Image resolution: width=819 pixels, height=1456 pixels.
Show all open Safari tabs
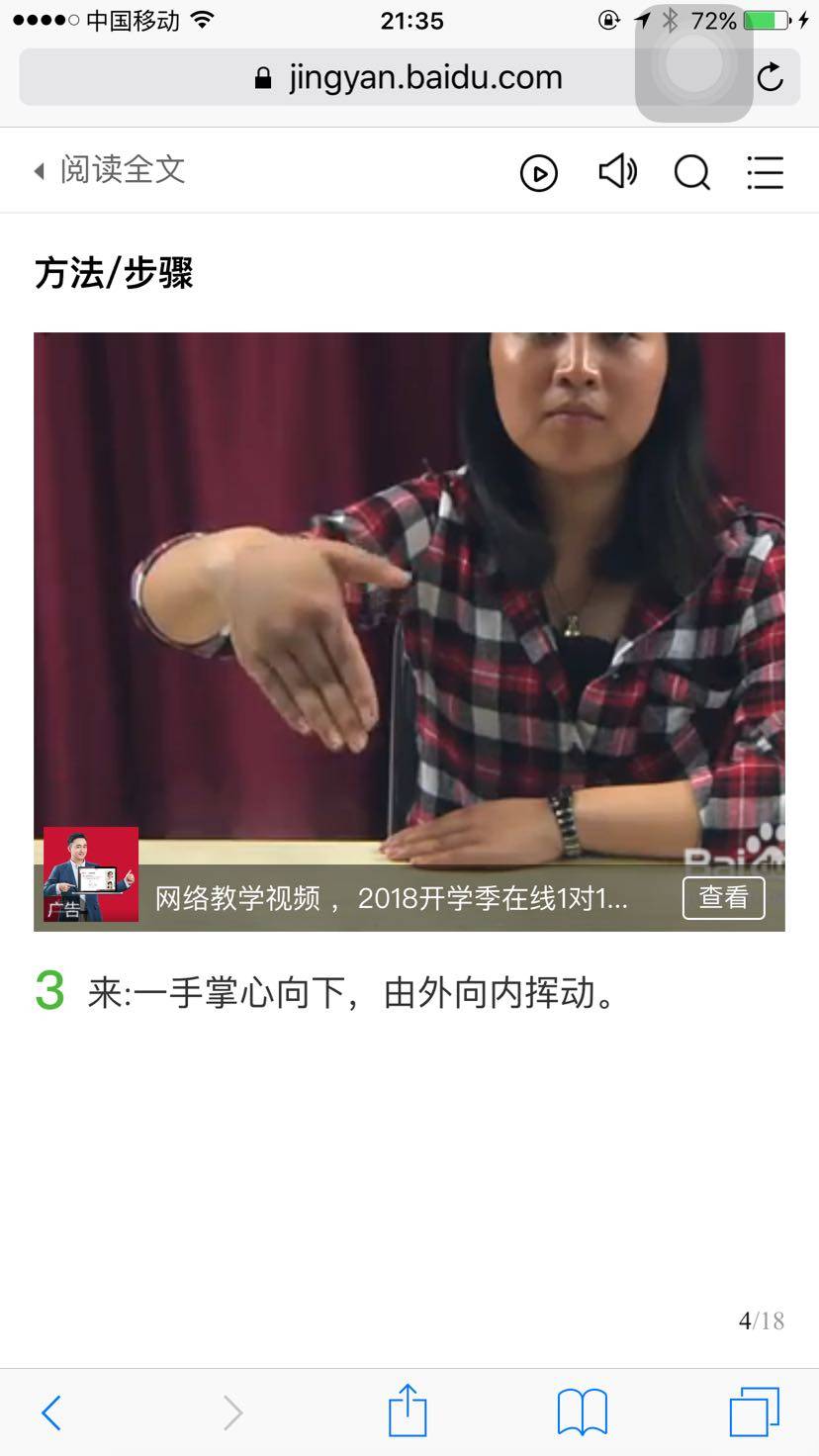click(755, 1411)
